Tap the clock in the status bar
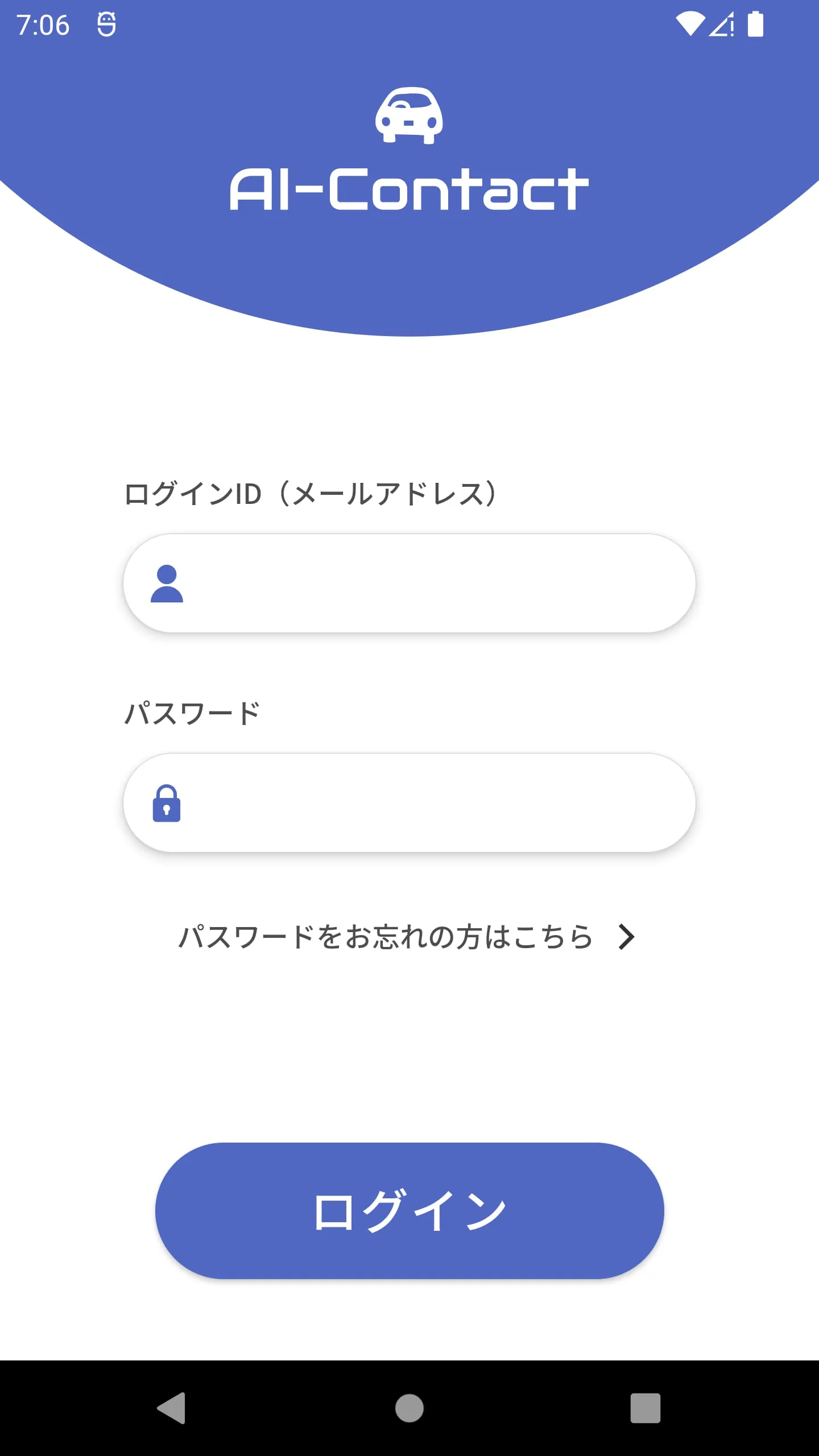Image resolution: width=819 pixels, height=1456 pixels. tap(44, 24)
